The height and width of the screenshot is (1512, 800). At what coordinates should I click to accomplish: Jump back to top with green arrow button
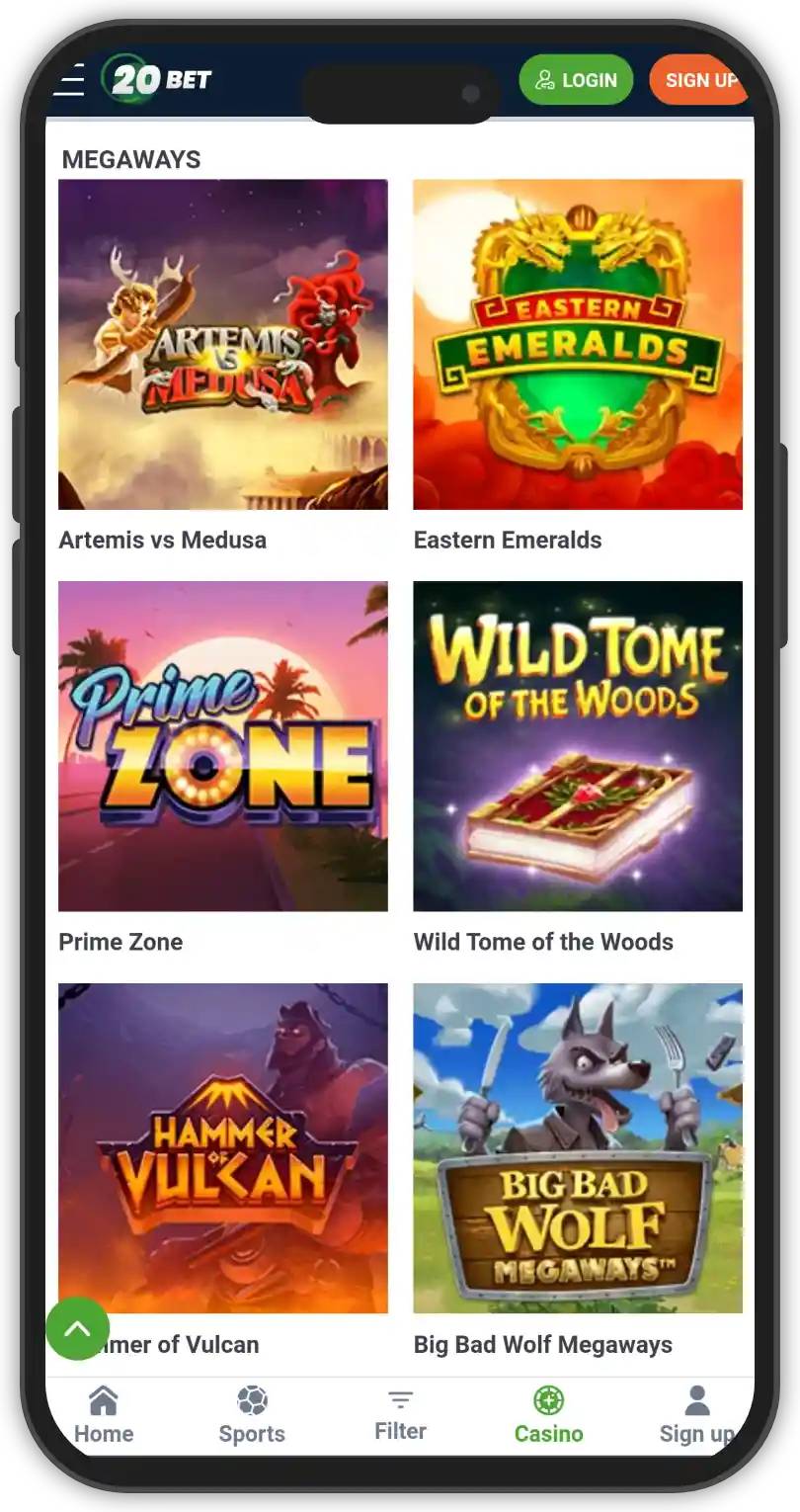click(77, 1328)
